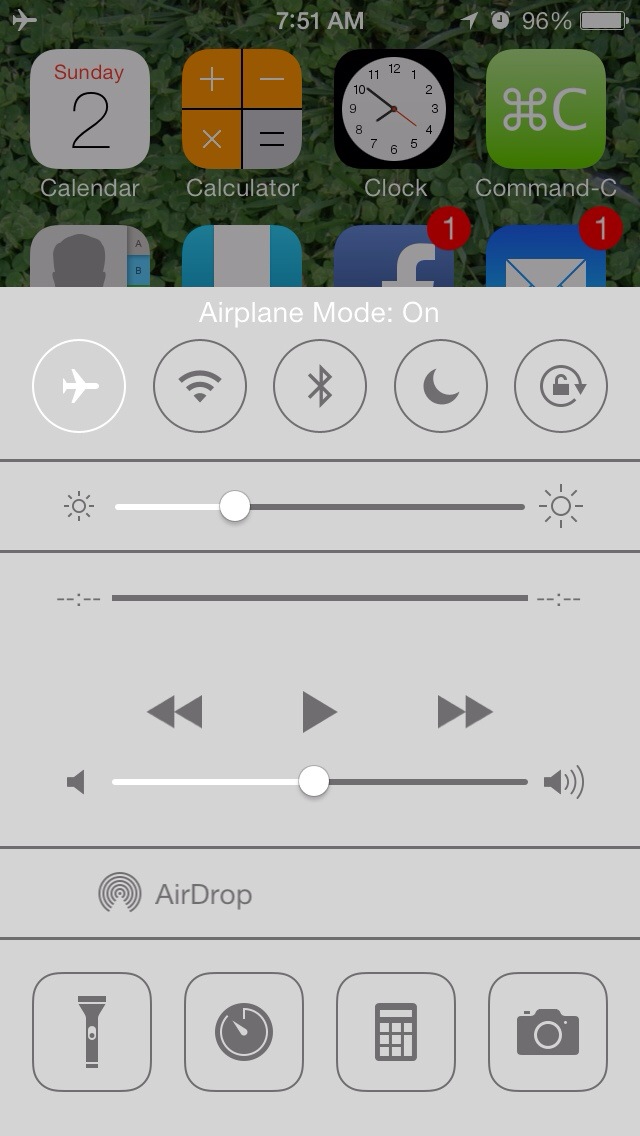This screenshot has height=1136, width=640.
Task: Turn on the flashlight
Action: [x=92, y=1032]
